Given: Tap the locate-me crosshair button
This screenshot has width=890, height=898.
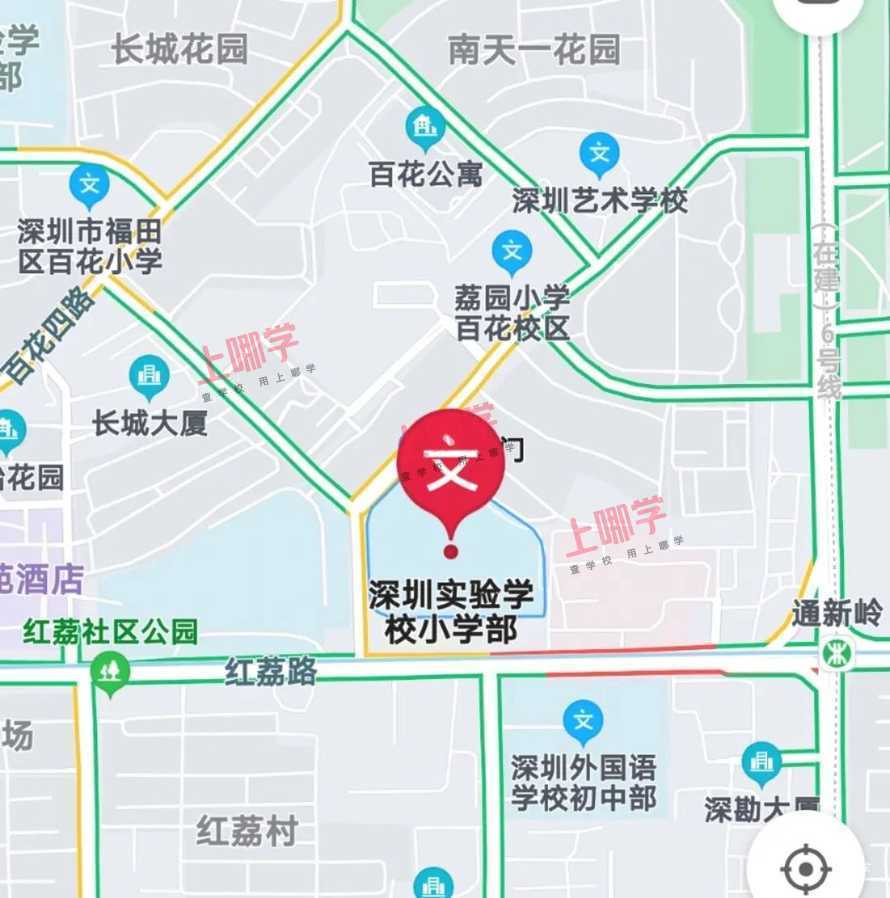Looking at the screenshot, I should pyautogui.click(x=806, y=868).
